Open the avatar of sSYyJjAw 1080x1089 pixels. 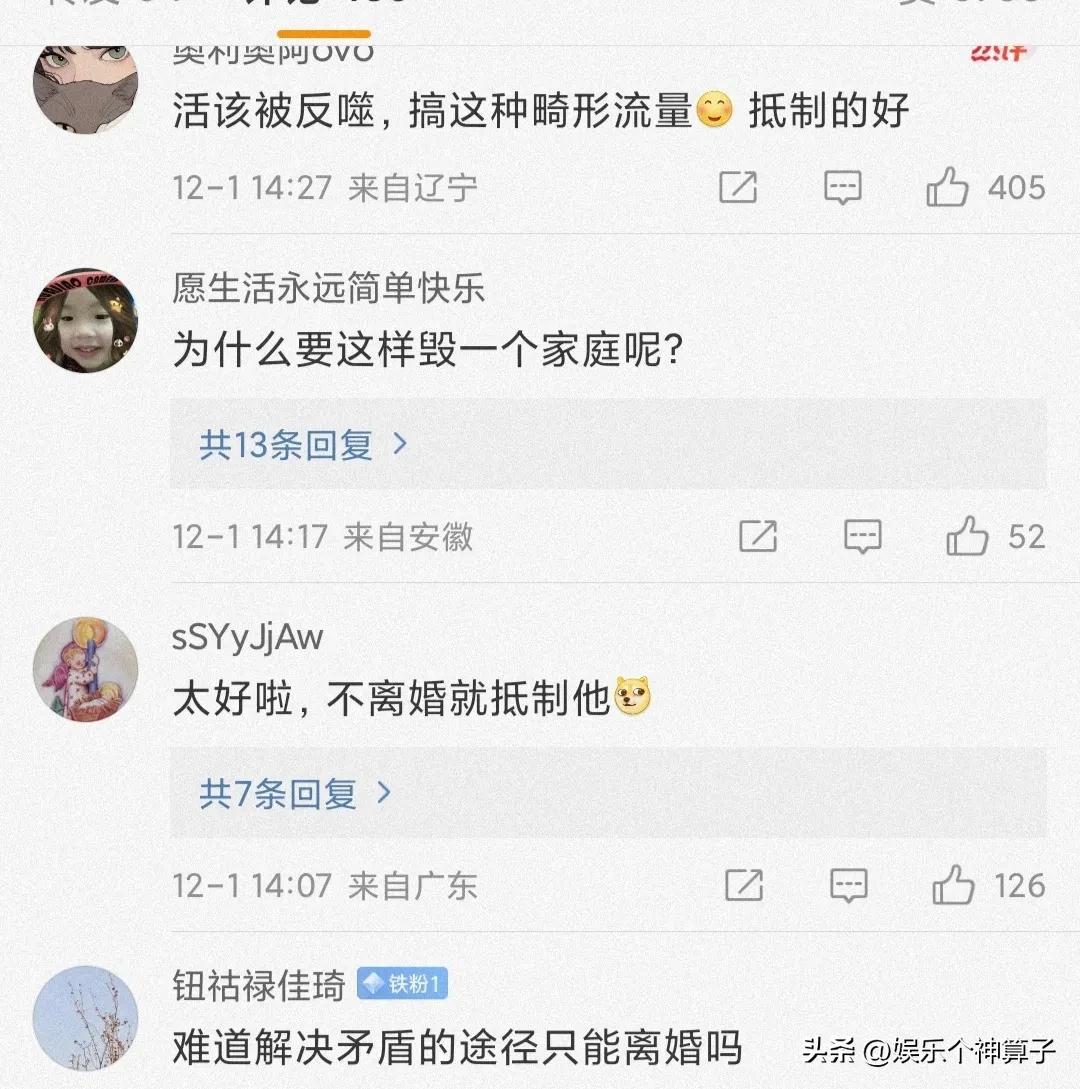point(85,668)
